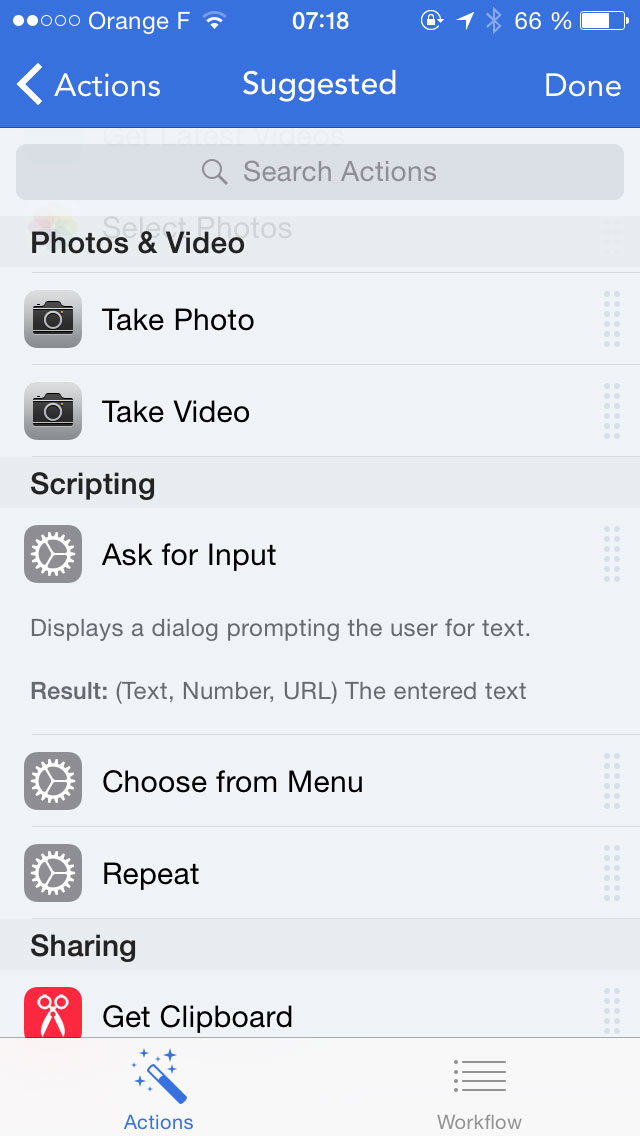Open the Choose from Menu action
The height and width of the screenshot is (1136, 640).
[x=320, y=781]
